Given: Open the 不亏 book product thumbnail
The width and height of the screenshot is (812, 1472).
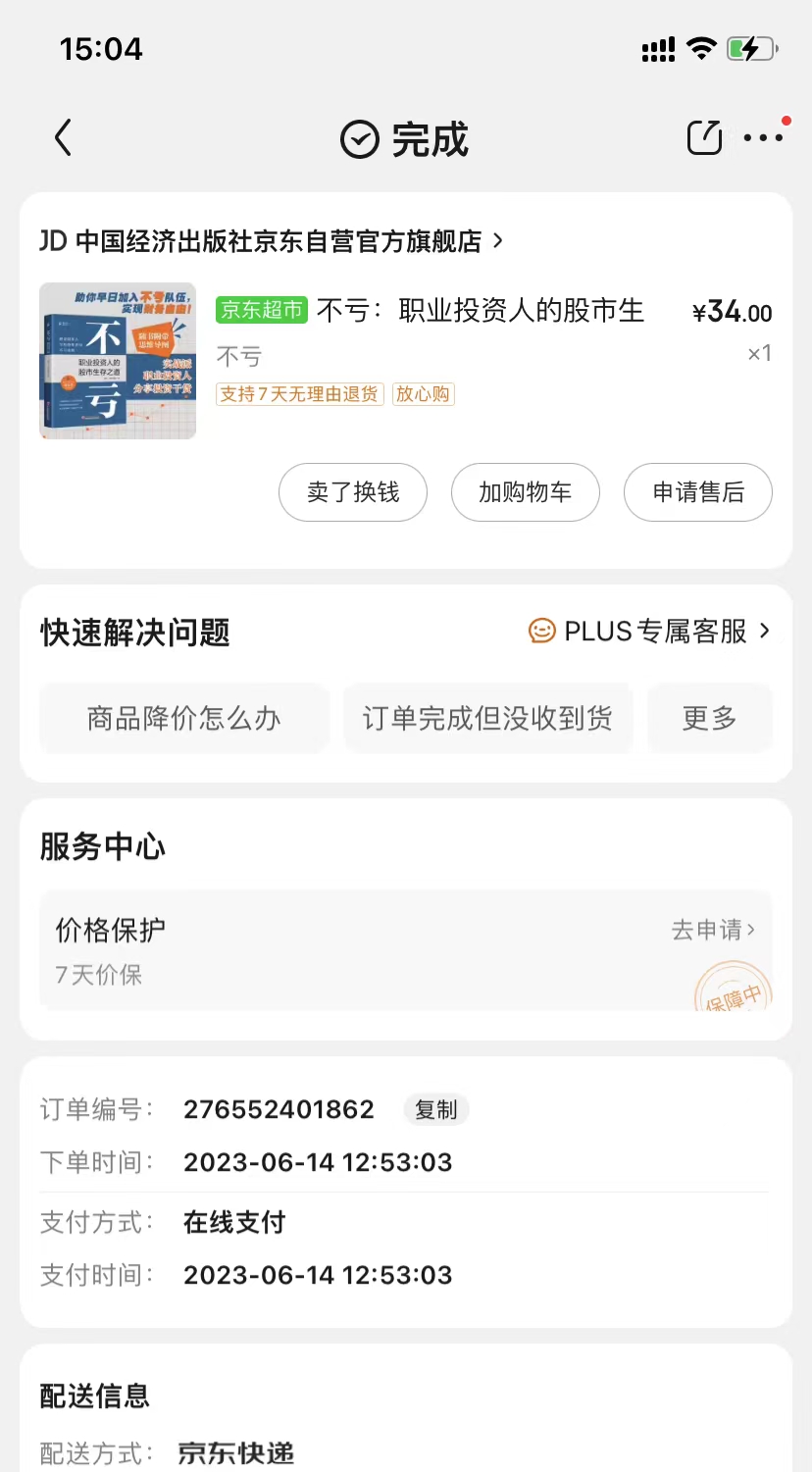Looking at the screenshot, I should (118, 361).
